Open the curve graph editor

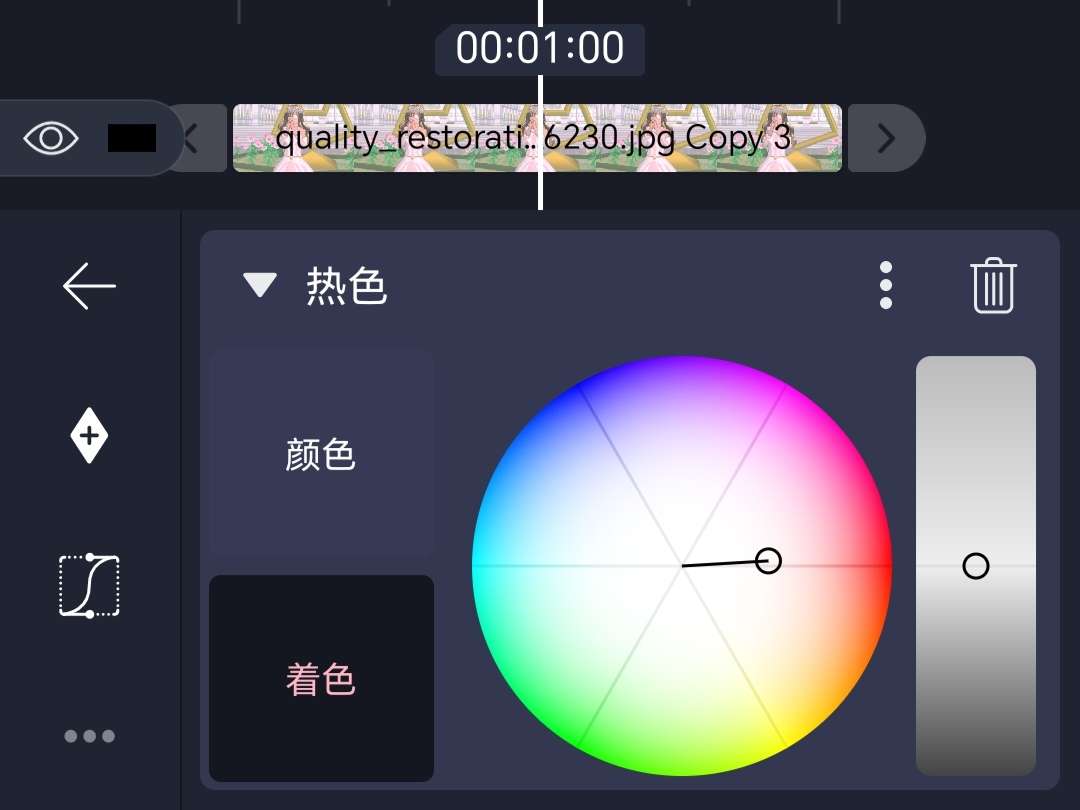[x=90, y=586]
